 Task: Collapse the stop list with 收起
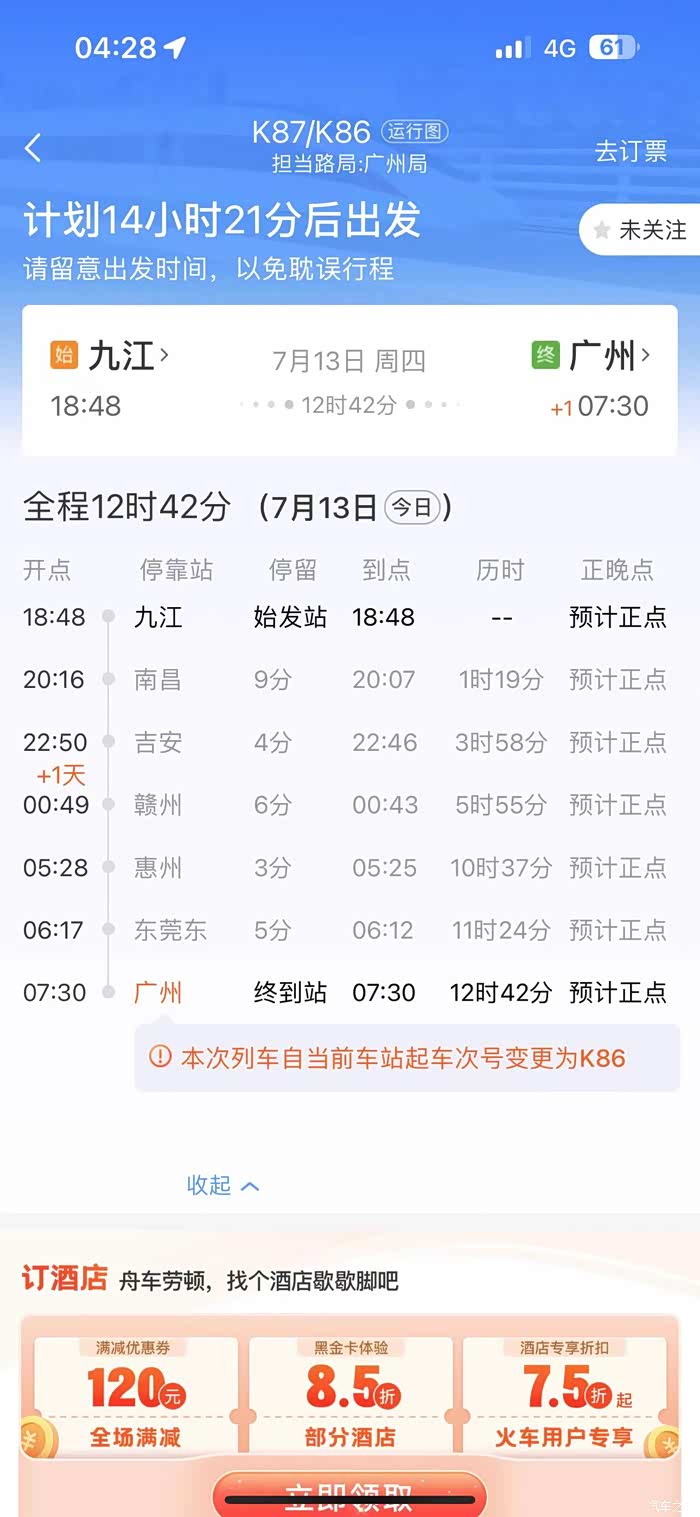(x=223, y=1185)
